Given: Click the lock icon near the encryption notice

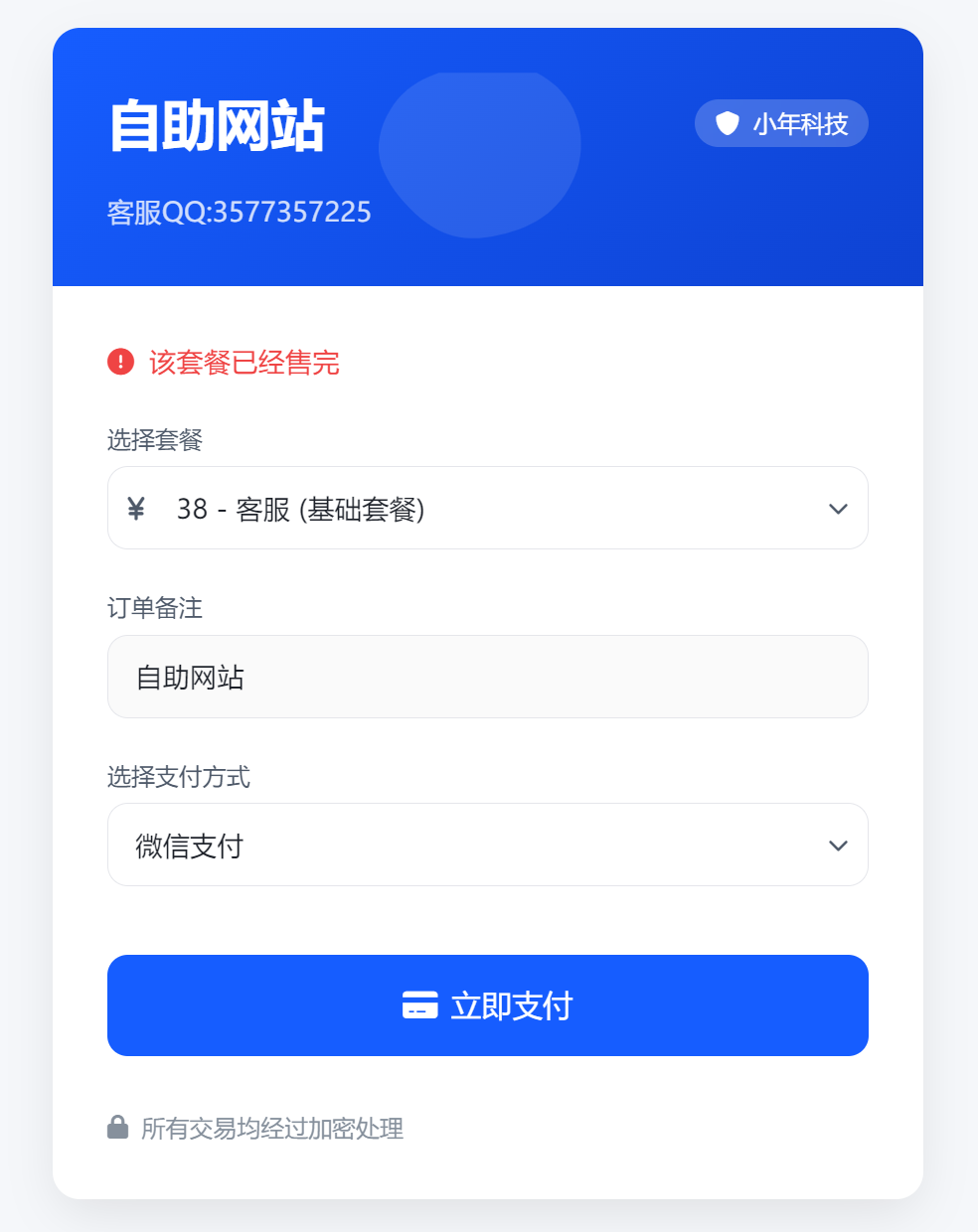Looking at the screenshot, I should (117, 1126).
